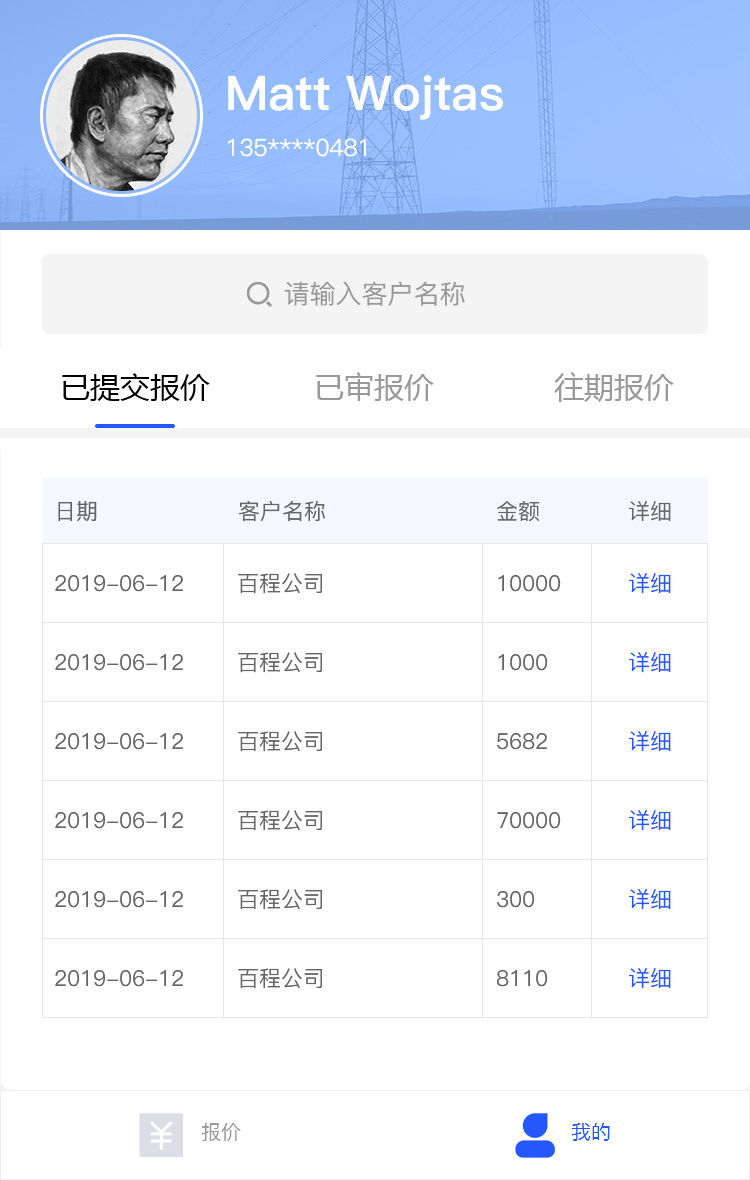
Task: Open 详细 for the 10000 quote
Action: click(x=649, y=584)
